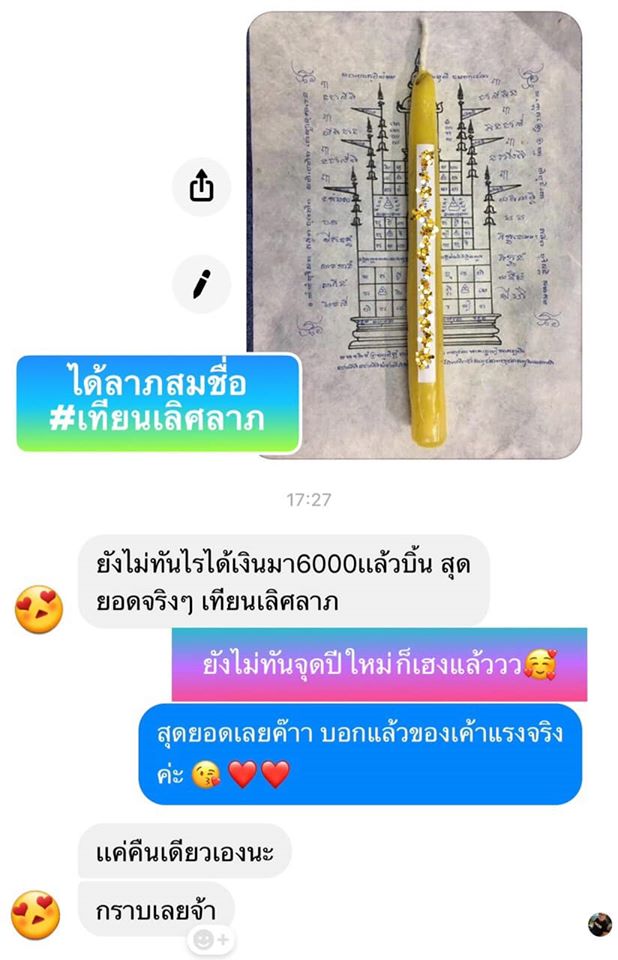
Task: Add a reaction to the last message
Action: pos(211,940)
